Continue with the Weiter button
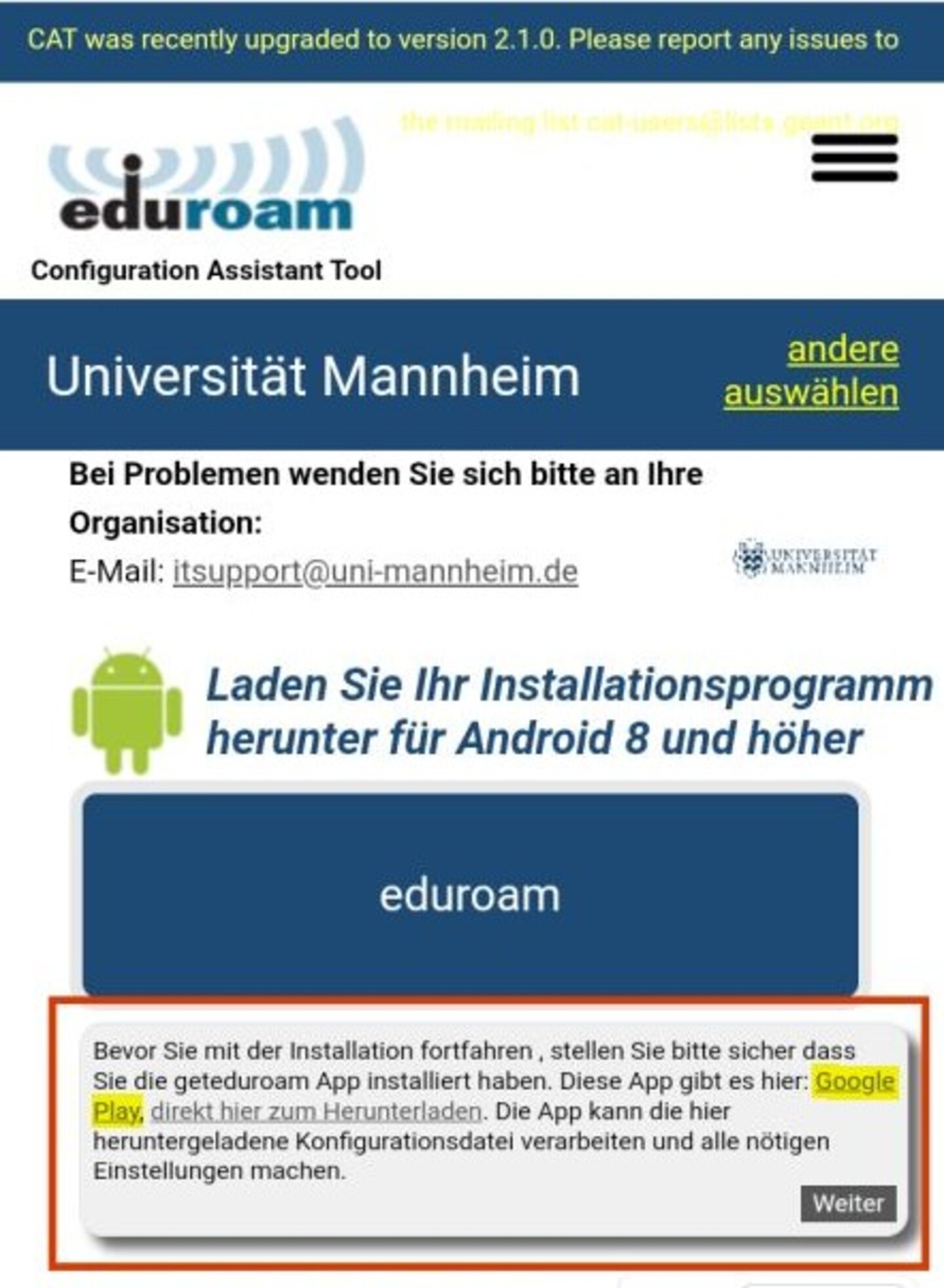 [x=848, y=1203]
